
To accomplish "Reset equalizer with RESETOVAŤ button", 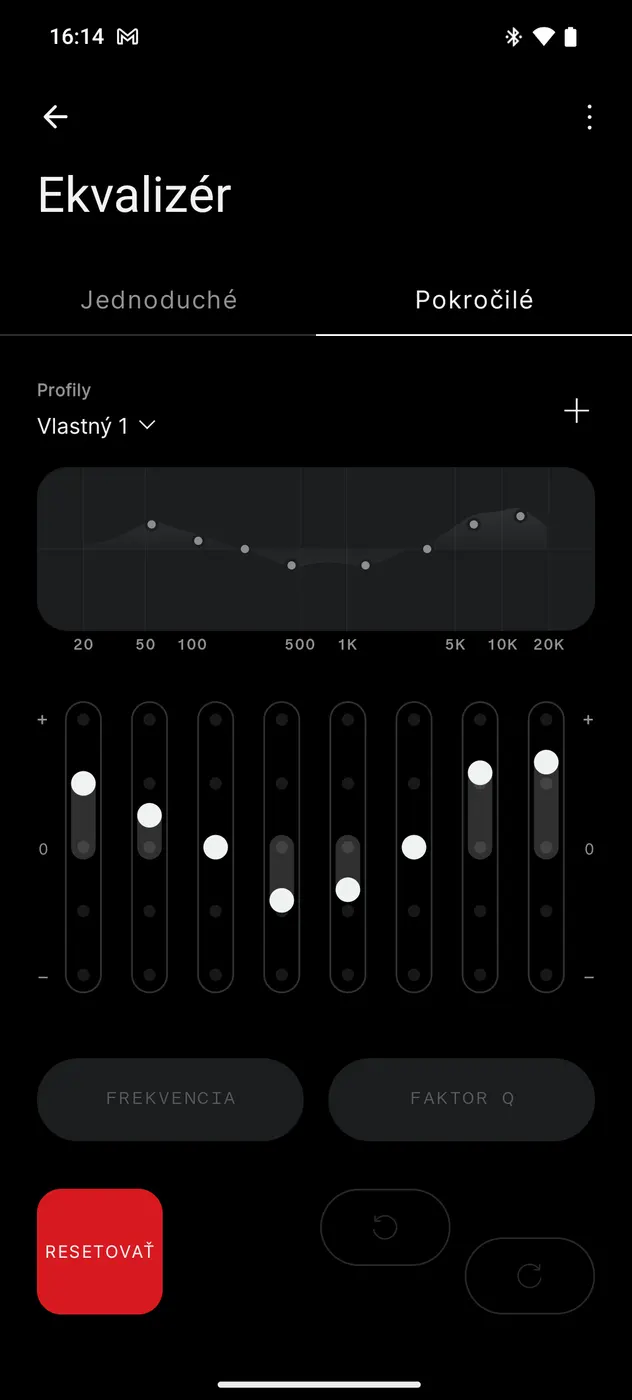I will [100, 1251].
